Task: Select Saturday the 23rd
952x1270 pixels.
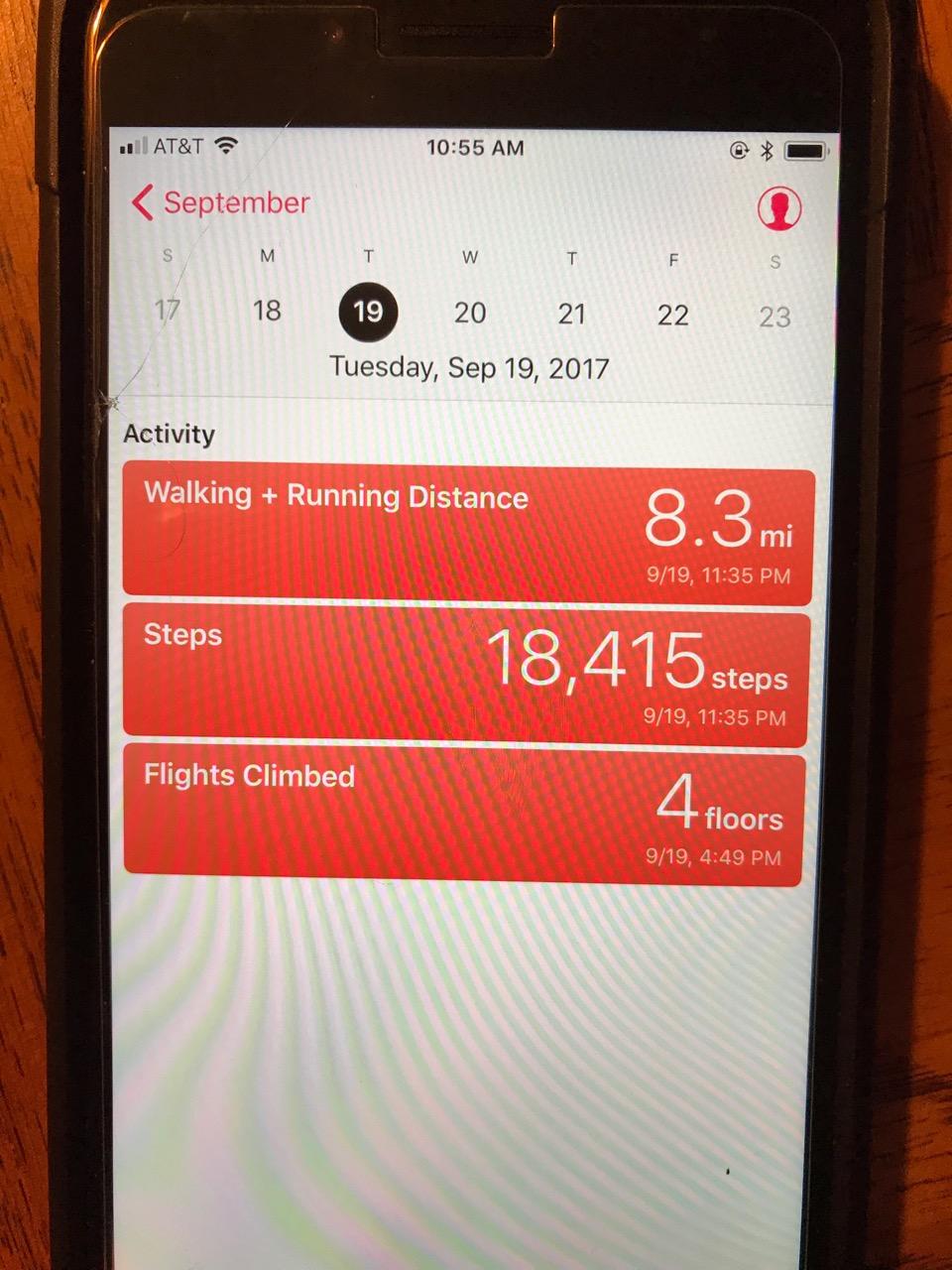Action: (774, 317)
